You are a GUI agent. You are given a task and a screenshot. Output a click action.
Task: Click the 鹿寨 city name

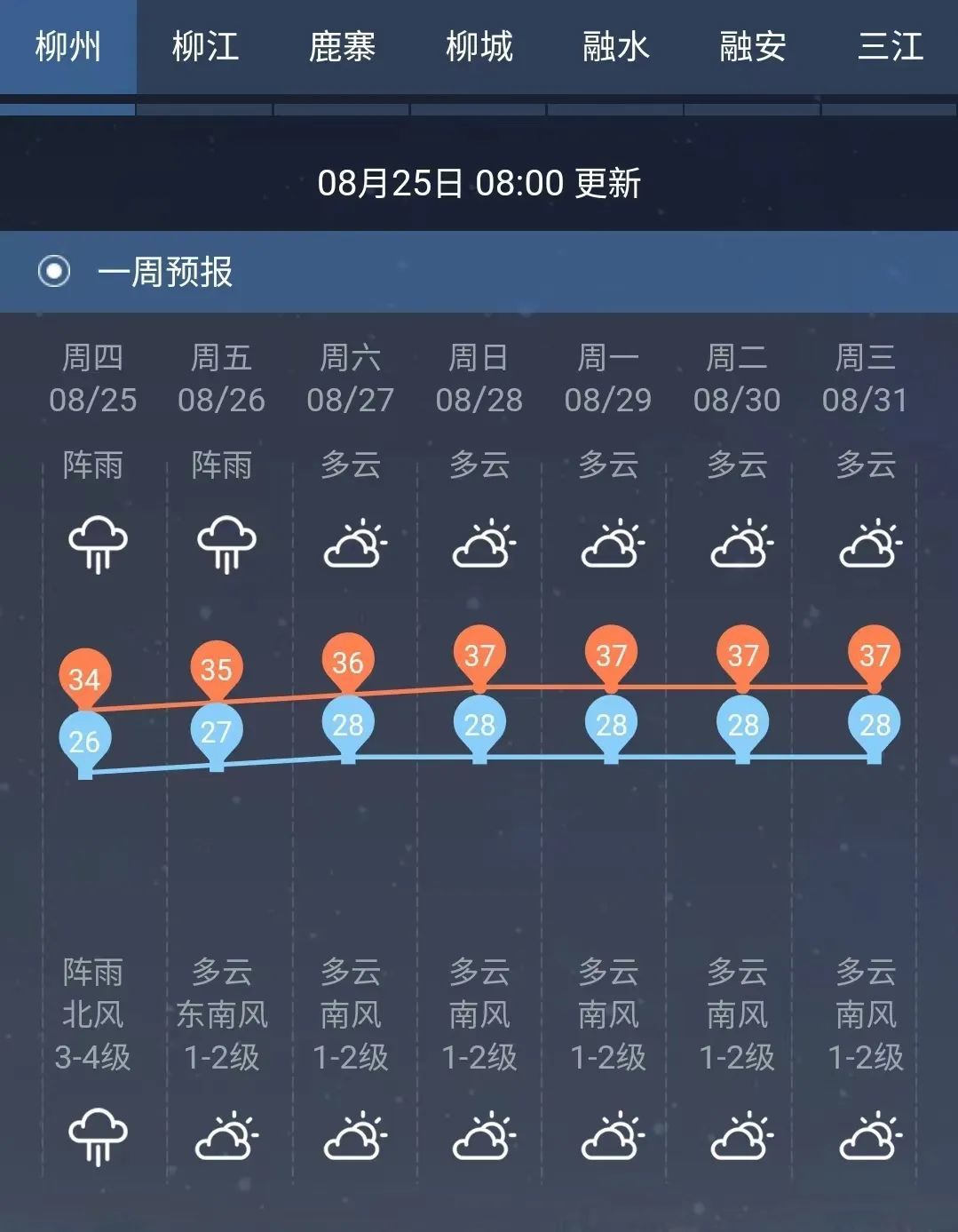(343, 46)
